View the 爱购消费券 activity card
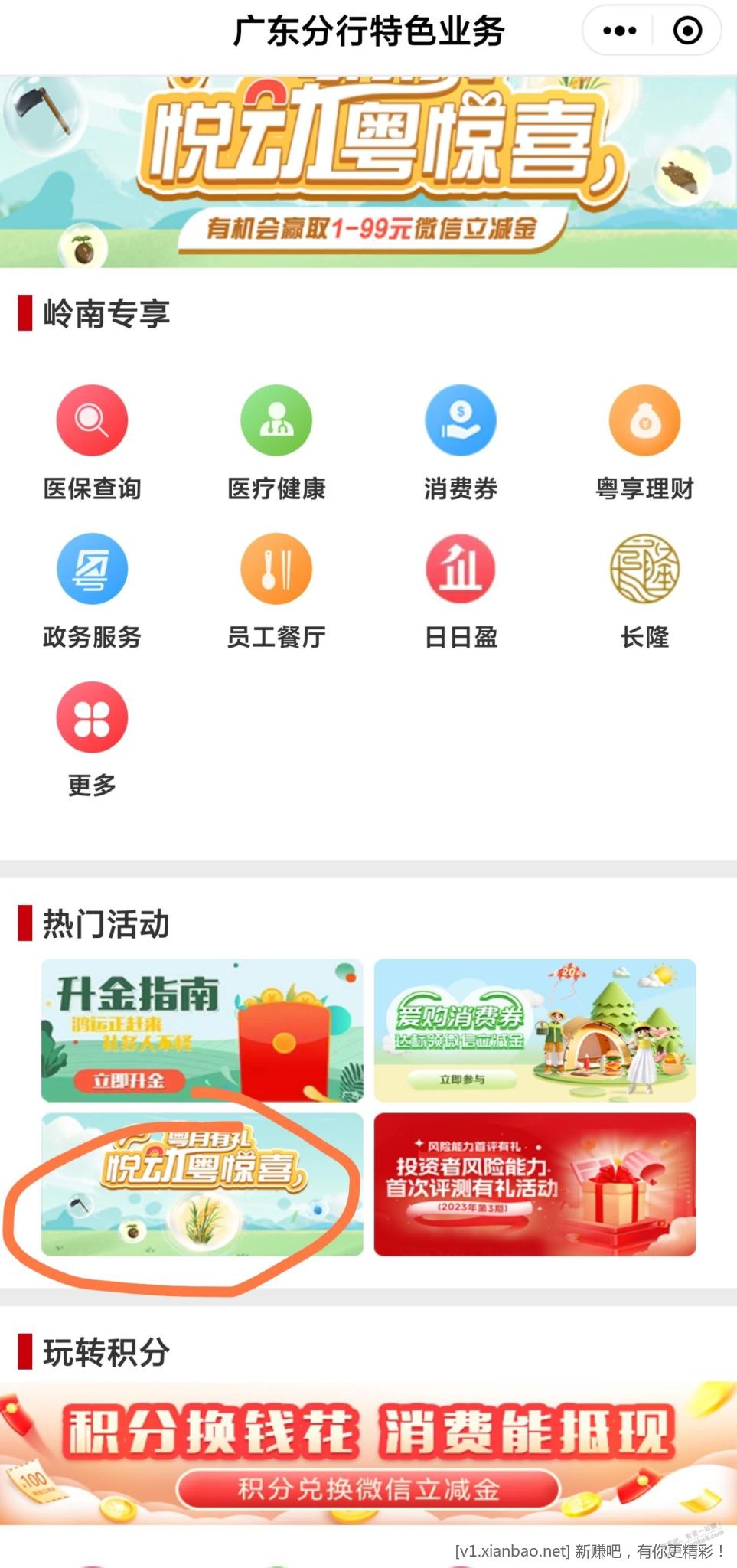The width and height of the screenshot is (737, 1568). click(535, 1030)
